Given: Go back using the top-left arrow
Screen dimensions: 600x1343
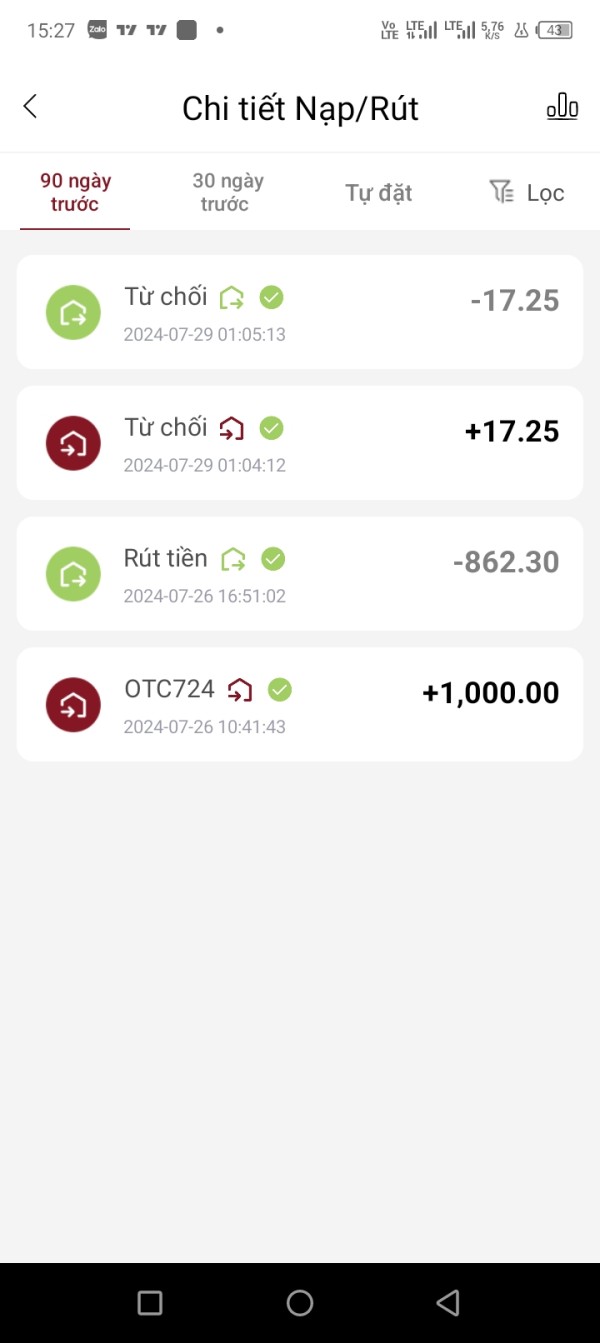Looking at the screenshot, I should pos(30,107).
